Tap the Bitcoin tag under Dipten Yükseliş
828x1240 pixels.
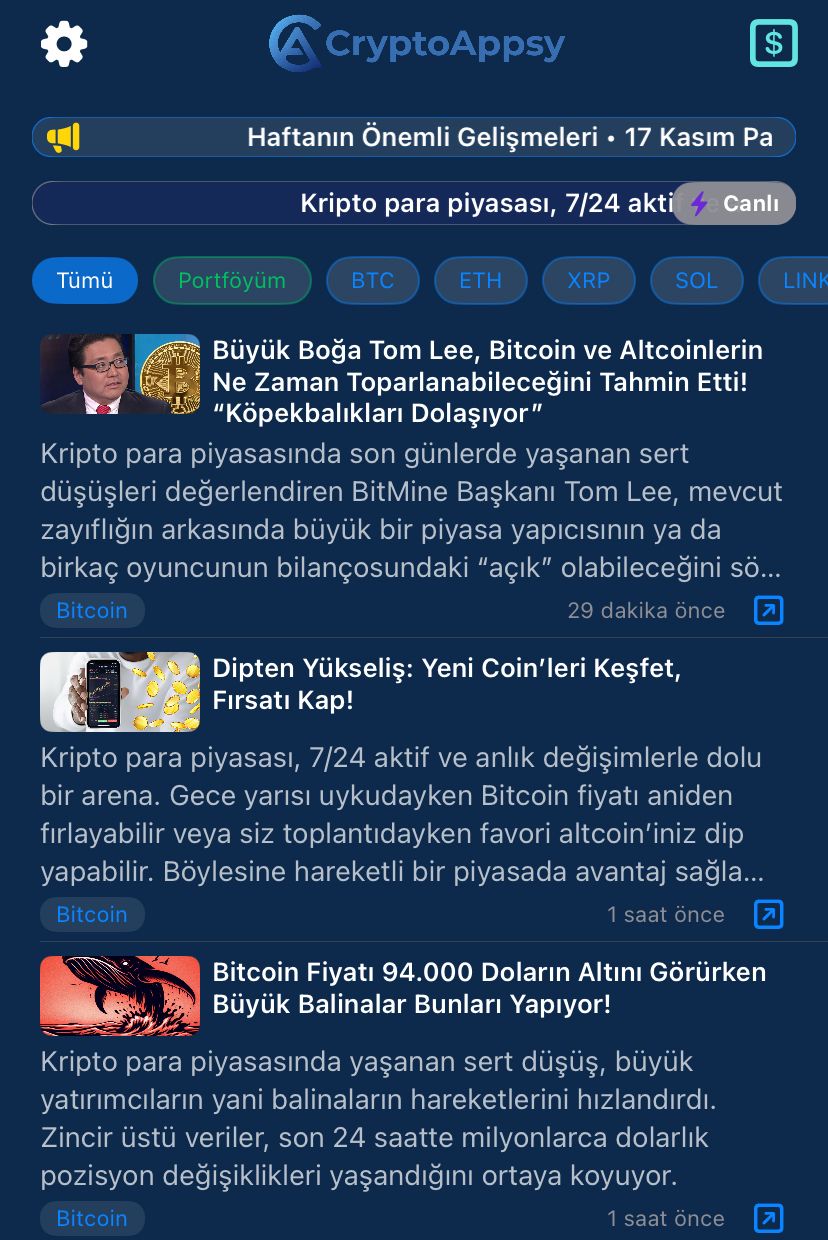point(92,914)
